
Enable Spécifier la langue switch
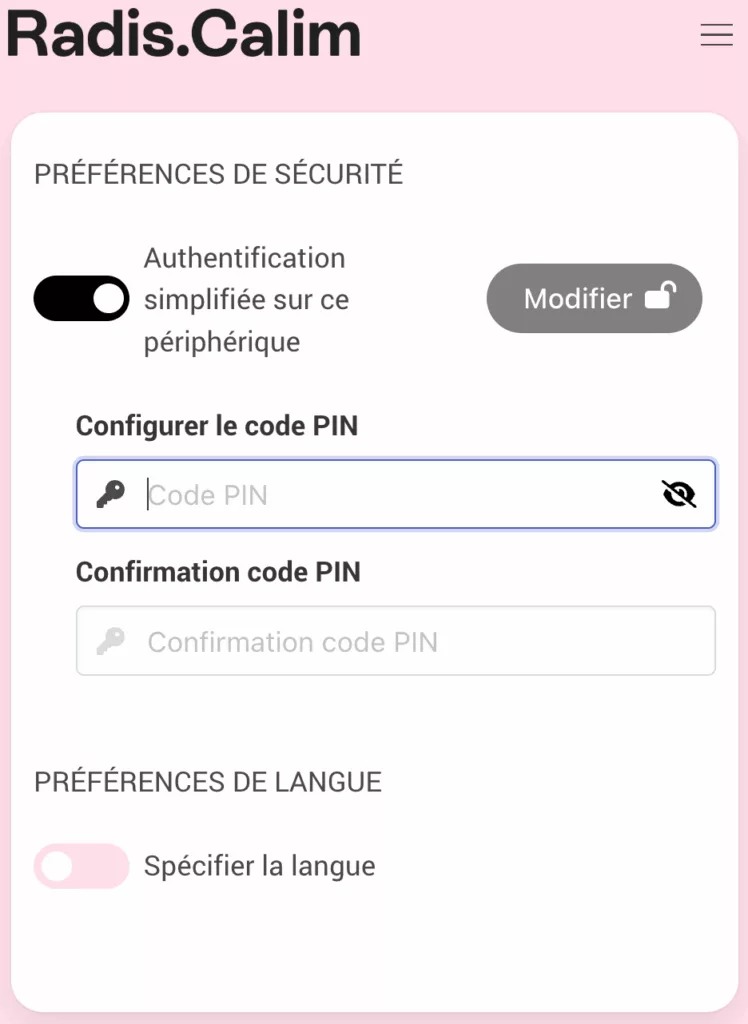point(81,866)
